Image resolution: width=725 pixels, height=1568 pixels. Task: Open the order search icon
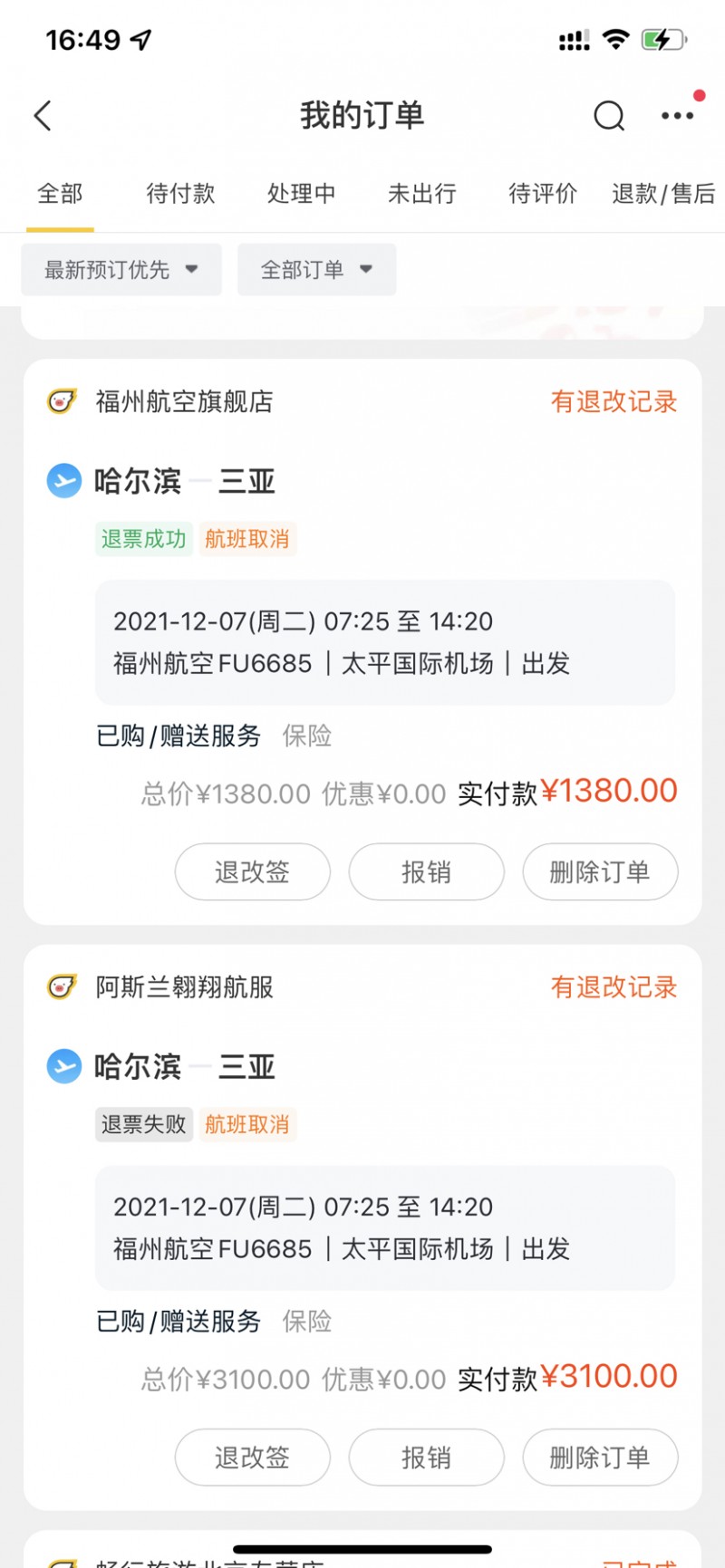609,116
